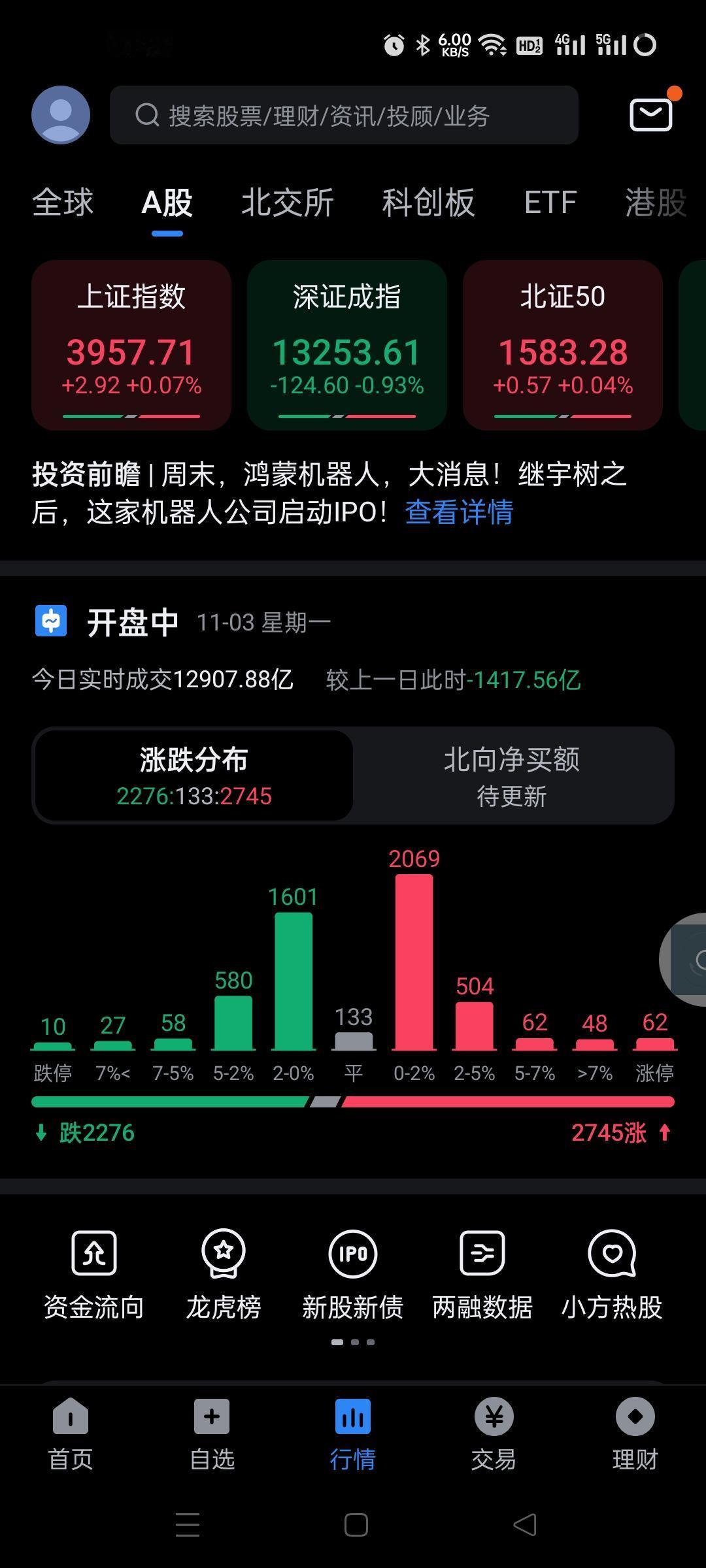Select the 涨跌分布 distribution view
Image resolution: width=706 pixels, height=1568 pixels.
pyautogui.click(x=194, y=776)
